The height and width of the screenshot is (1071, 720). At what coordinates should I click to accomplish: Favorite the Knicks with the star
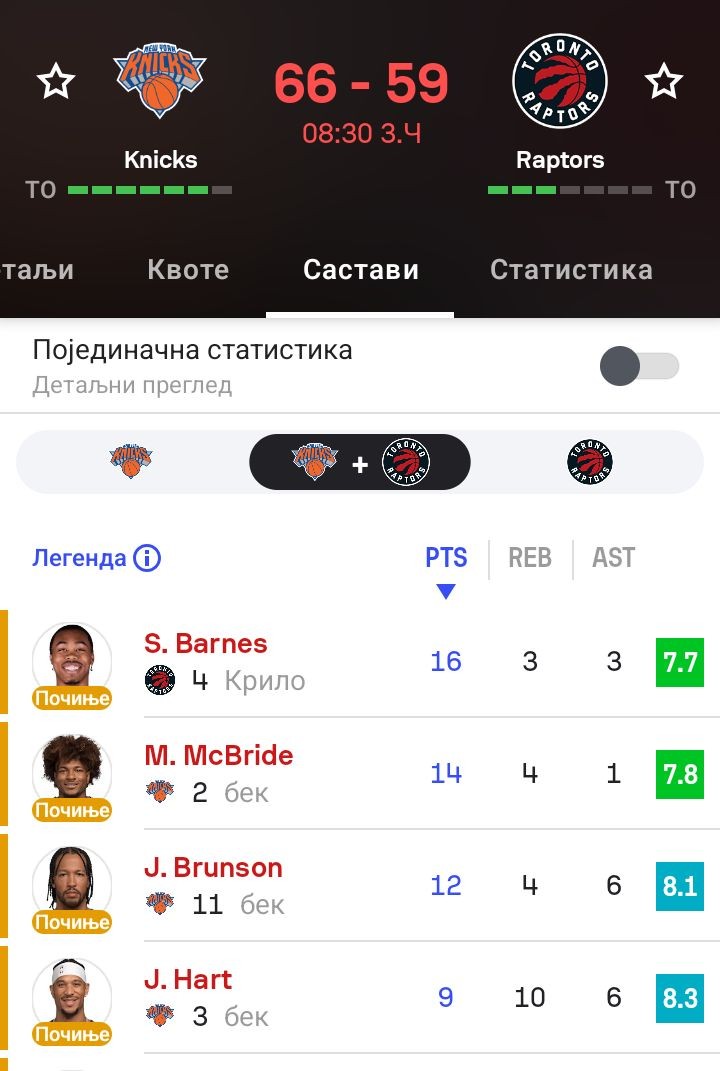pos(56,82)
